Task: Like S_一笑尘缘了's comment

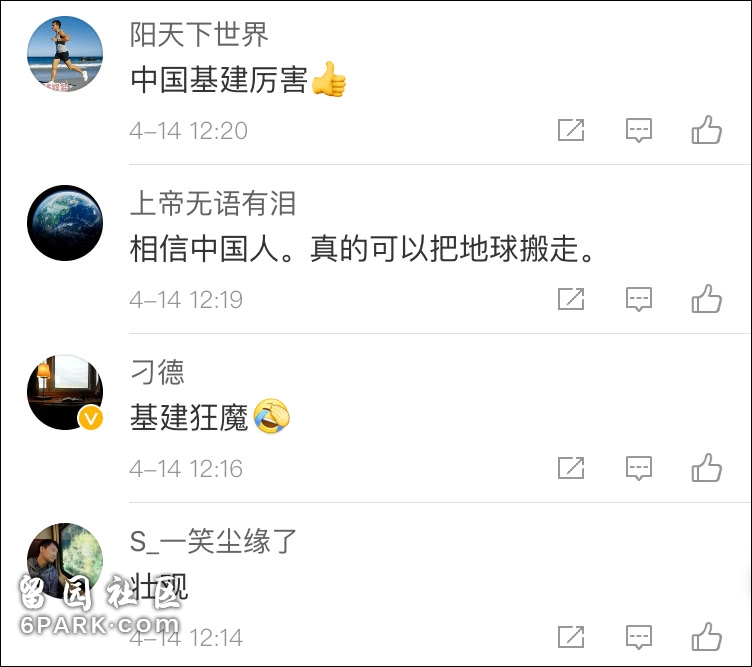Action: pyautogui.click(x=707, y=637)
